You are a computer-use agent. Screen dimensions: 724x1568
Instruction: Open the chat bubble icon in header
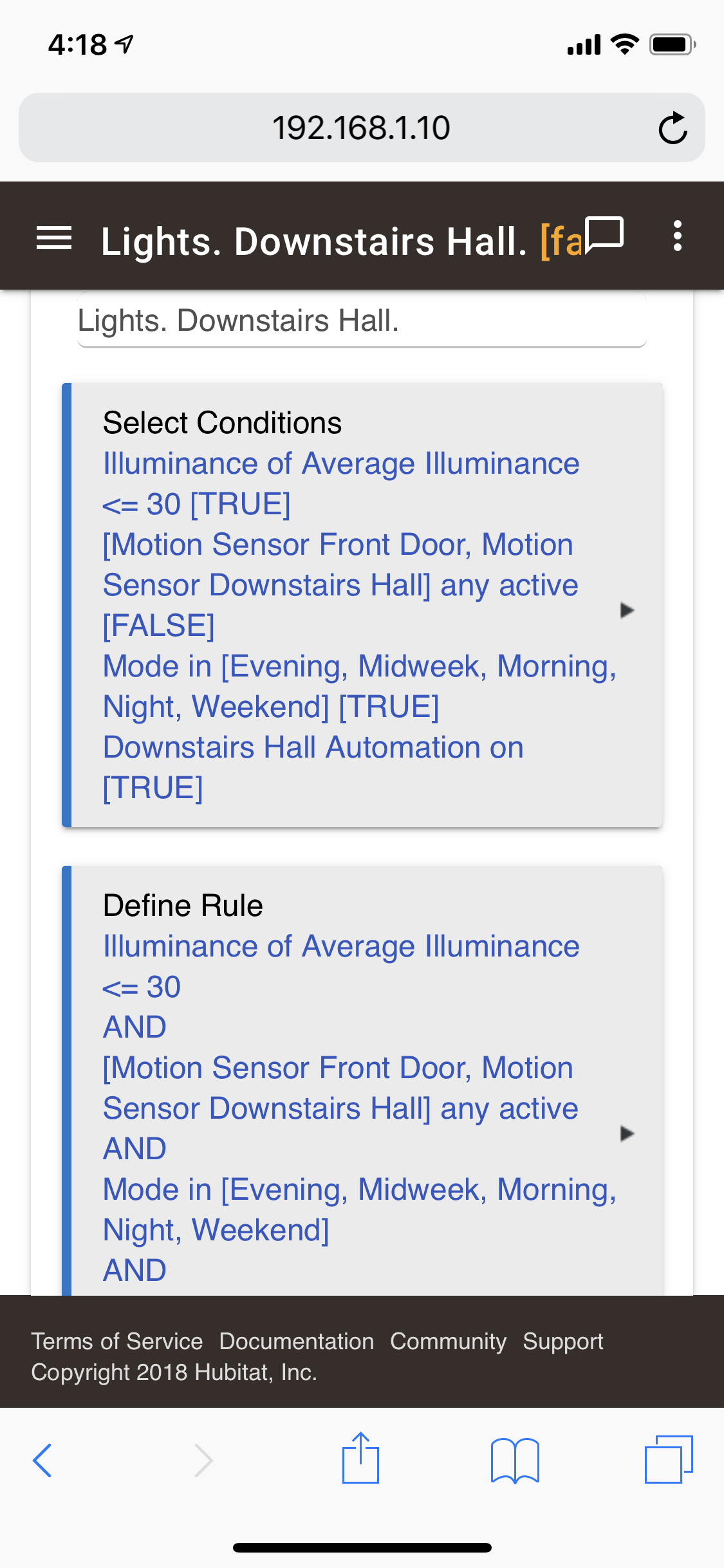pyautogui.click(x=604, y=236)
